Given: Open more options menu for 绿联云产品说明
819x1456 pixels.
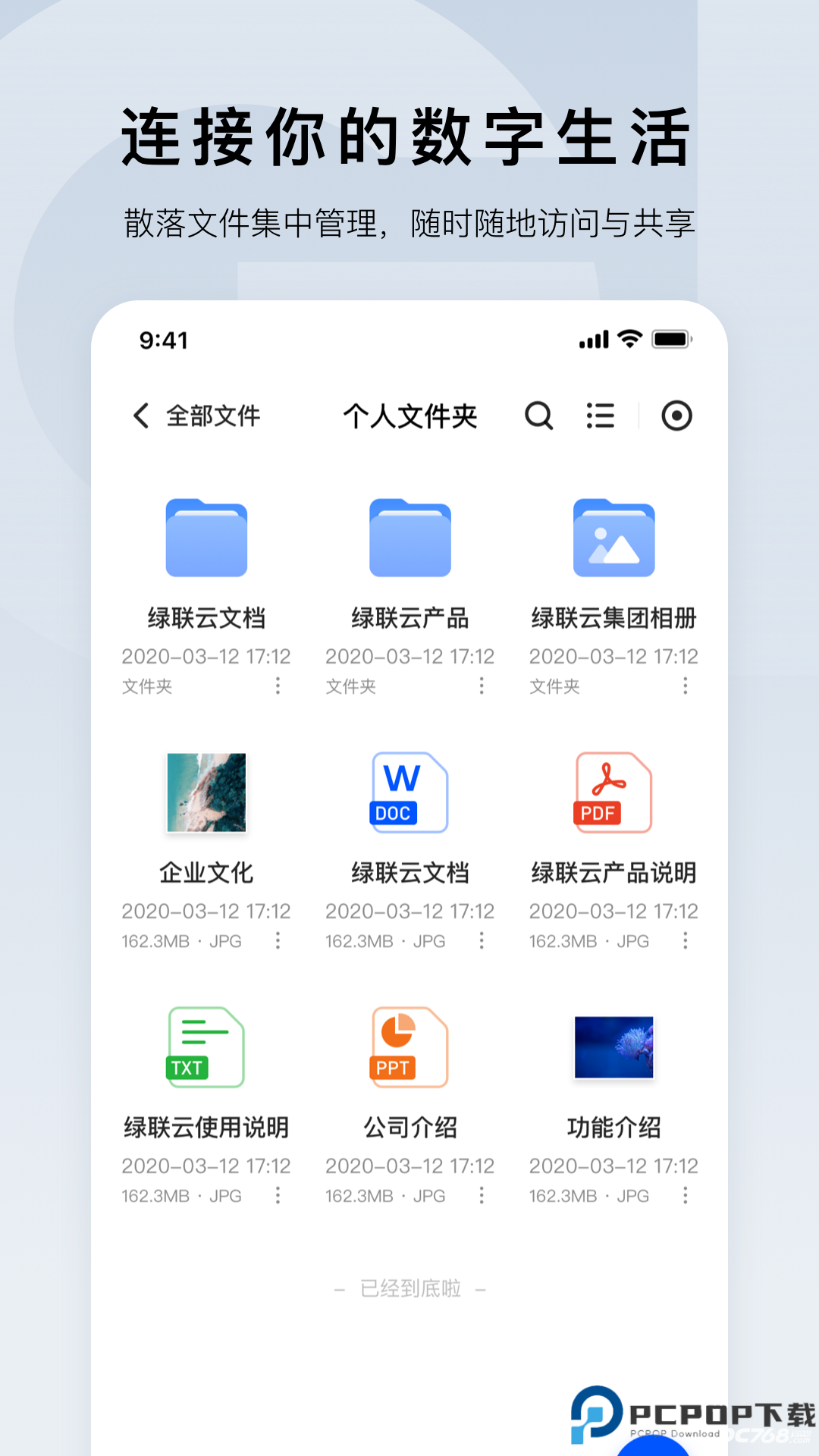Looking at the screenshot, I should tap(687, 941).
